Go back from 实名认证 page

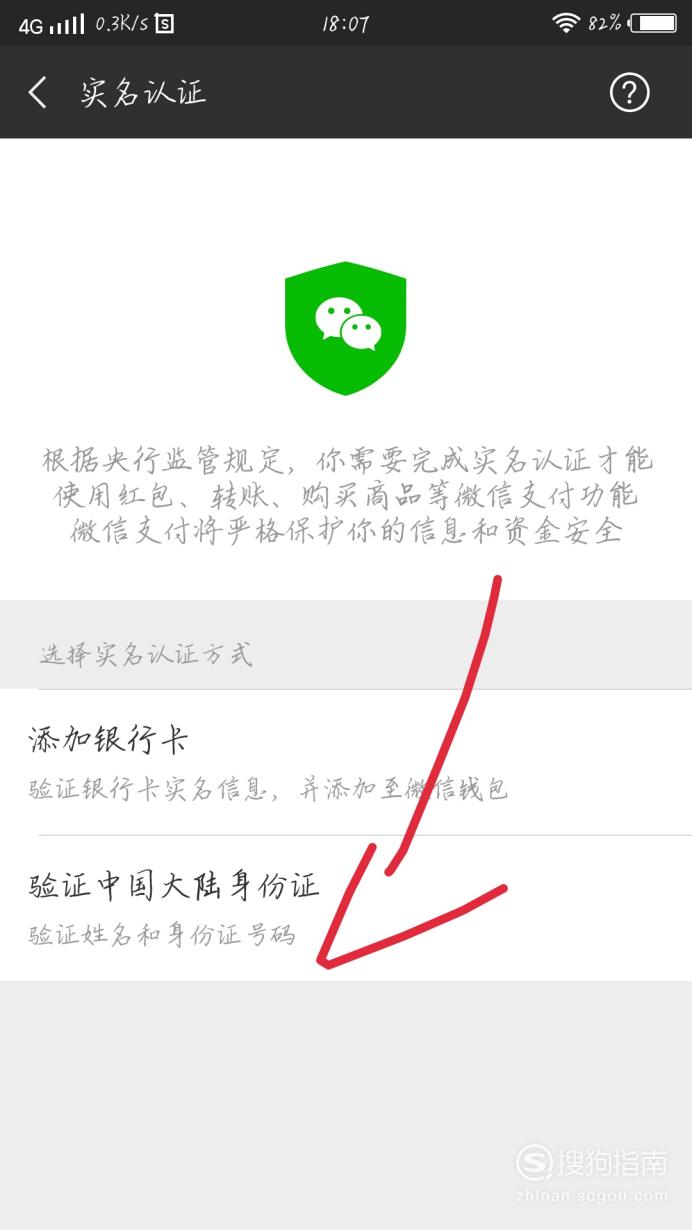tap(38, 93)
